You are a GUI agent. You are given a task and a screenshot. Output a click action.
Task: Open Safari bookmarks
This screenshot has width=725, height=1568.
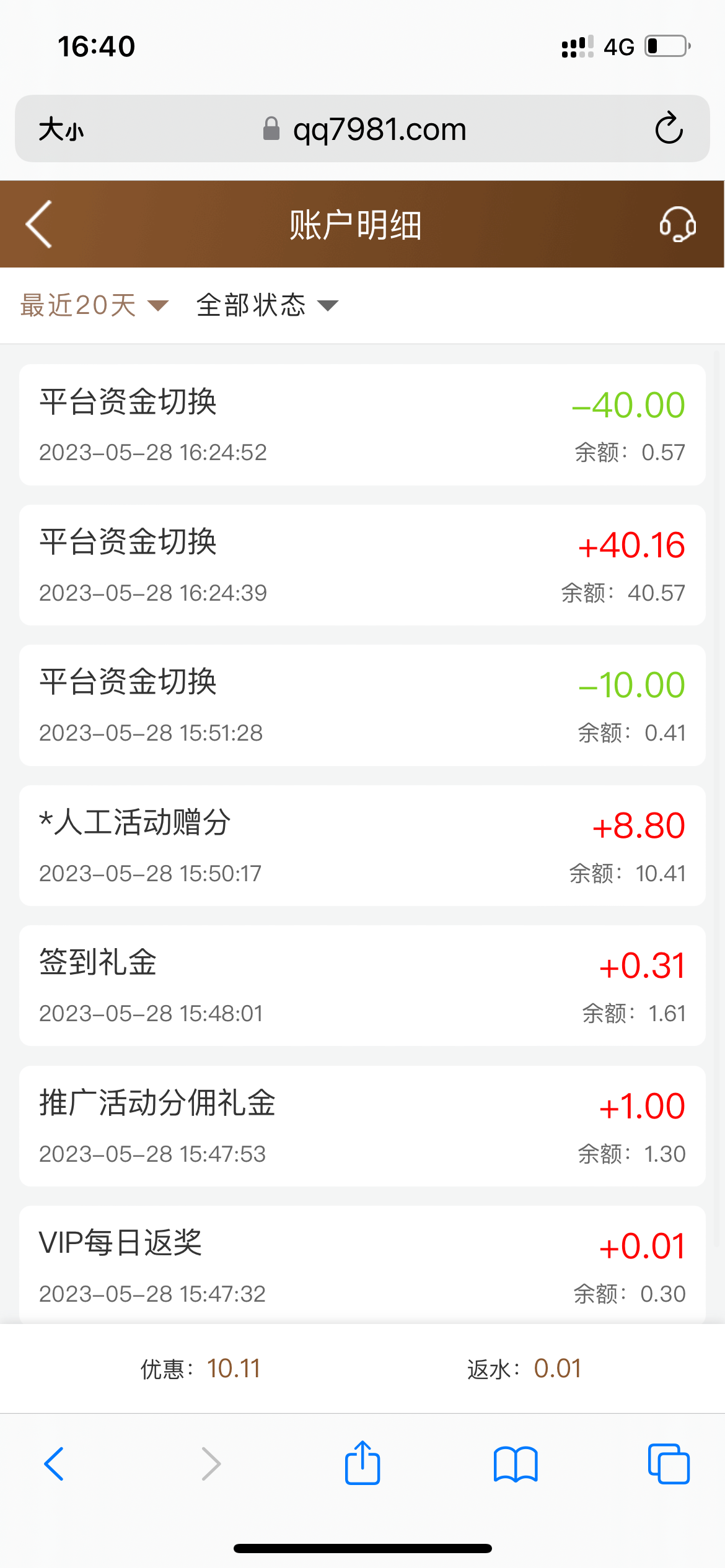pyautogui.click(x=516, y=1464)
